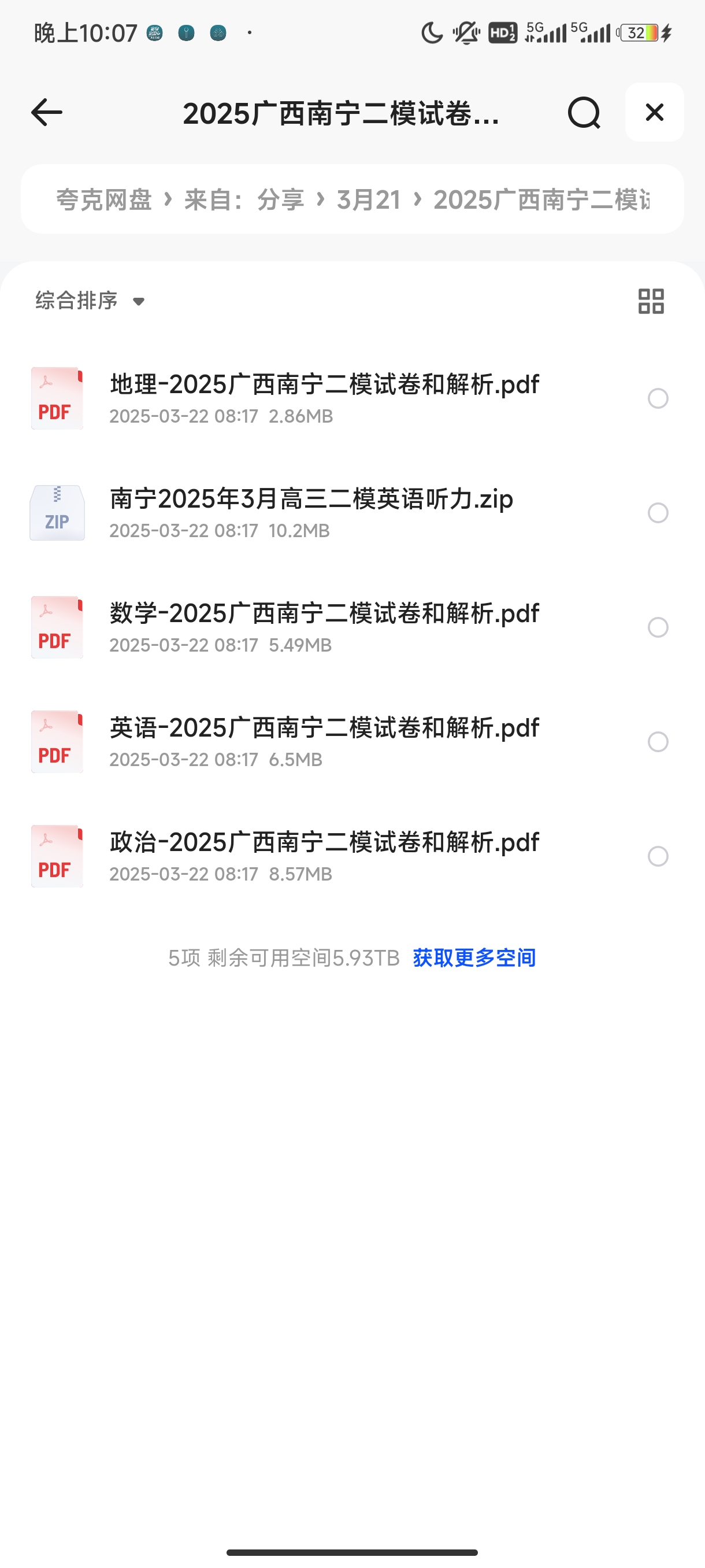Go back using the back arrow

pos(47,113)
